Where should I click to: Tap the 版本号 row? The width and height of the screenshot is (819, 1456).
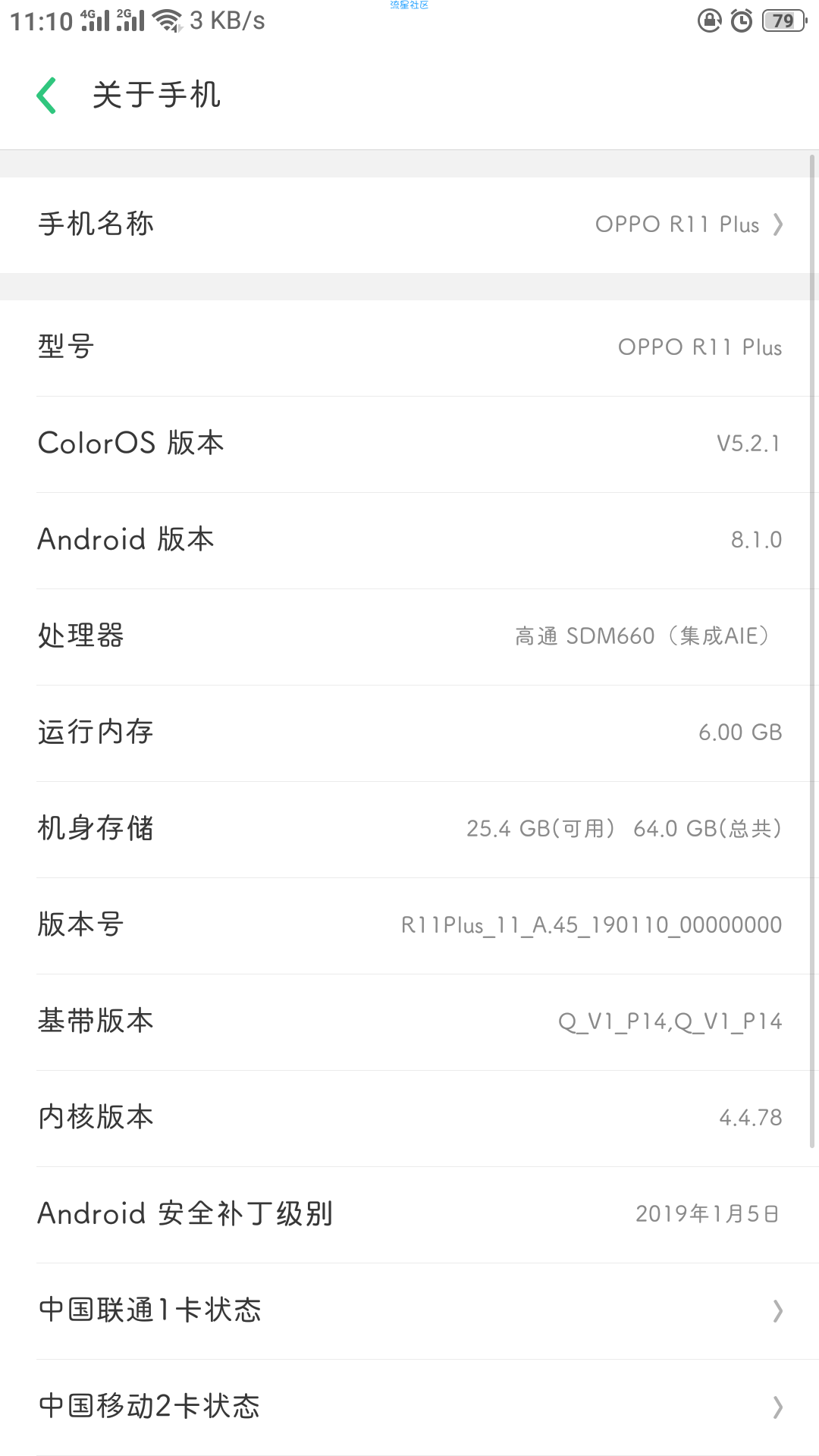(x=409, y=925)
